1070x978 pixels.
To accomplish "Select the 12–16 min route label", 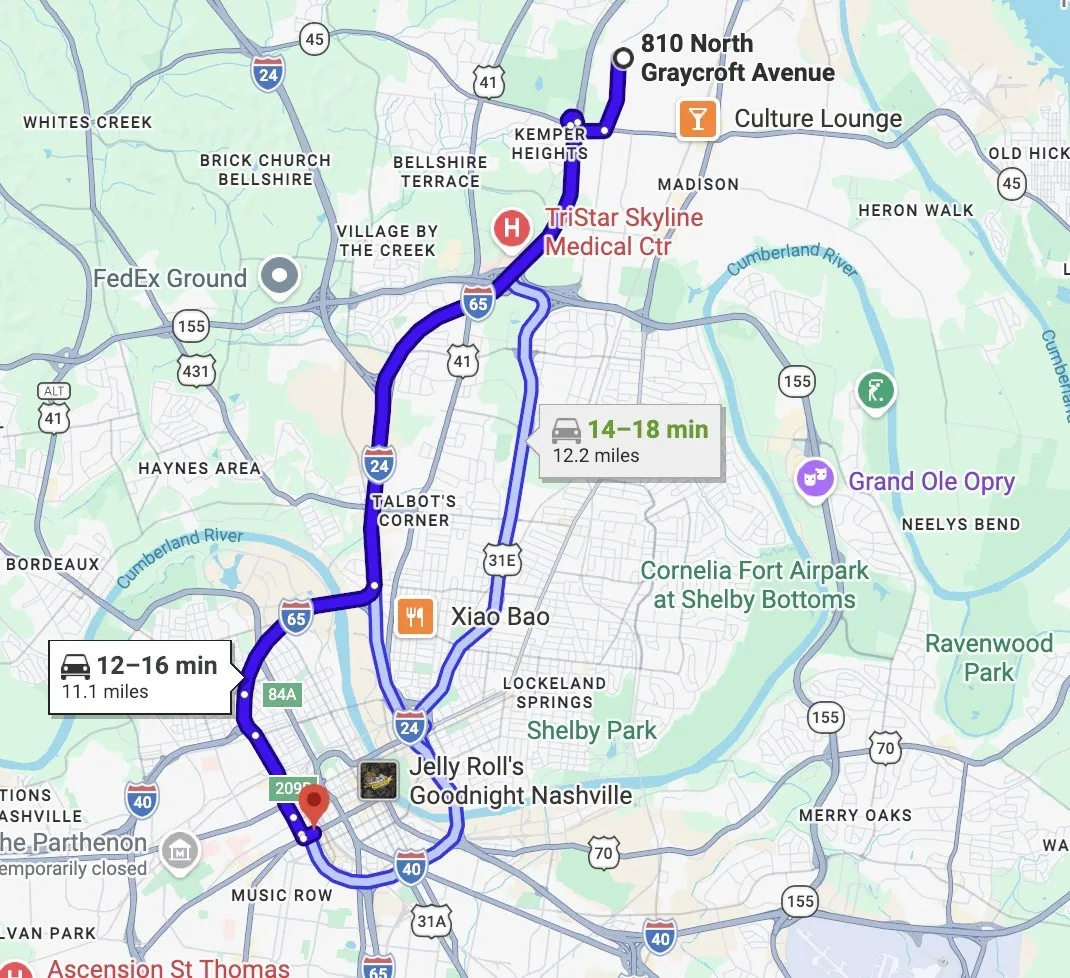I will [x=139, y=677].
